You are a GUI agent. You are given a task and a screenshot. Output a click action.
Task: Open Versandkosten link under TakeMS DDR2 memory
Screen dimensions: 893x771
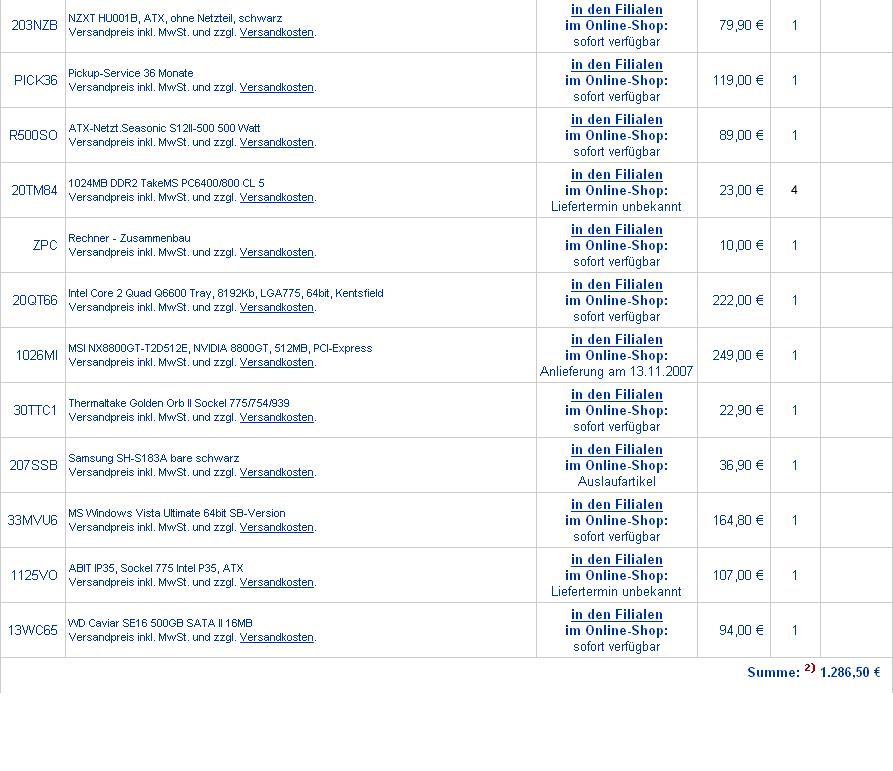coord(276,198)
